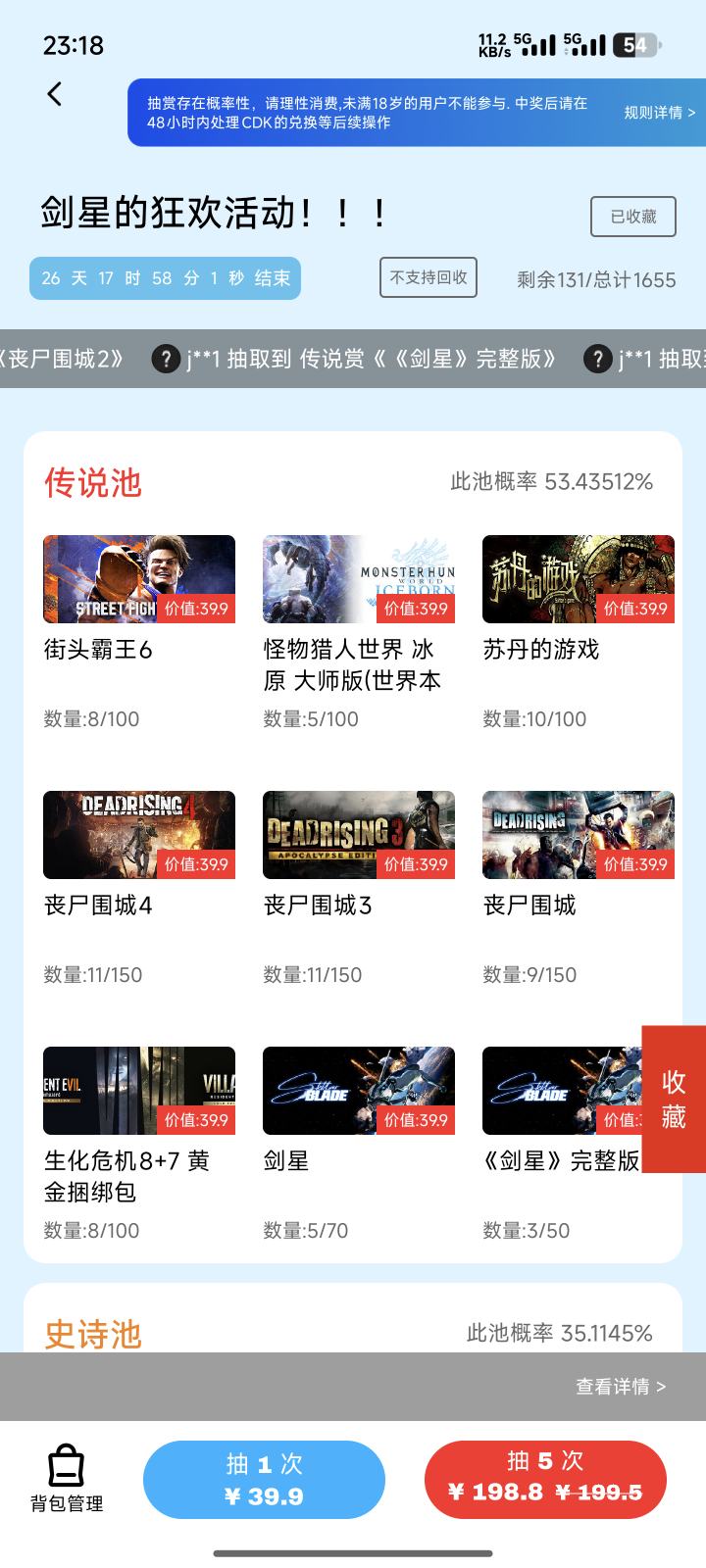This screenshot has width=706, height=1568.
Task: Tap the 已收藏 button beside the title
Action: (632, 217)
